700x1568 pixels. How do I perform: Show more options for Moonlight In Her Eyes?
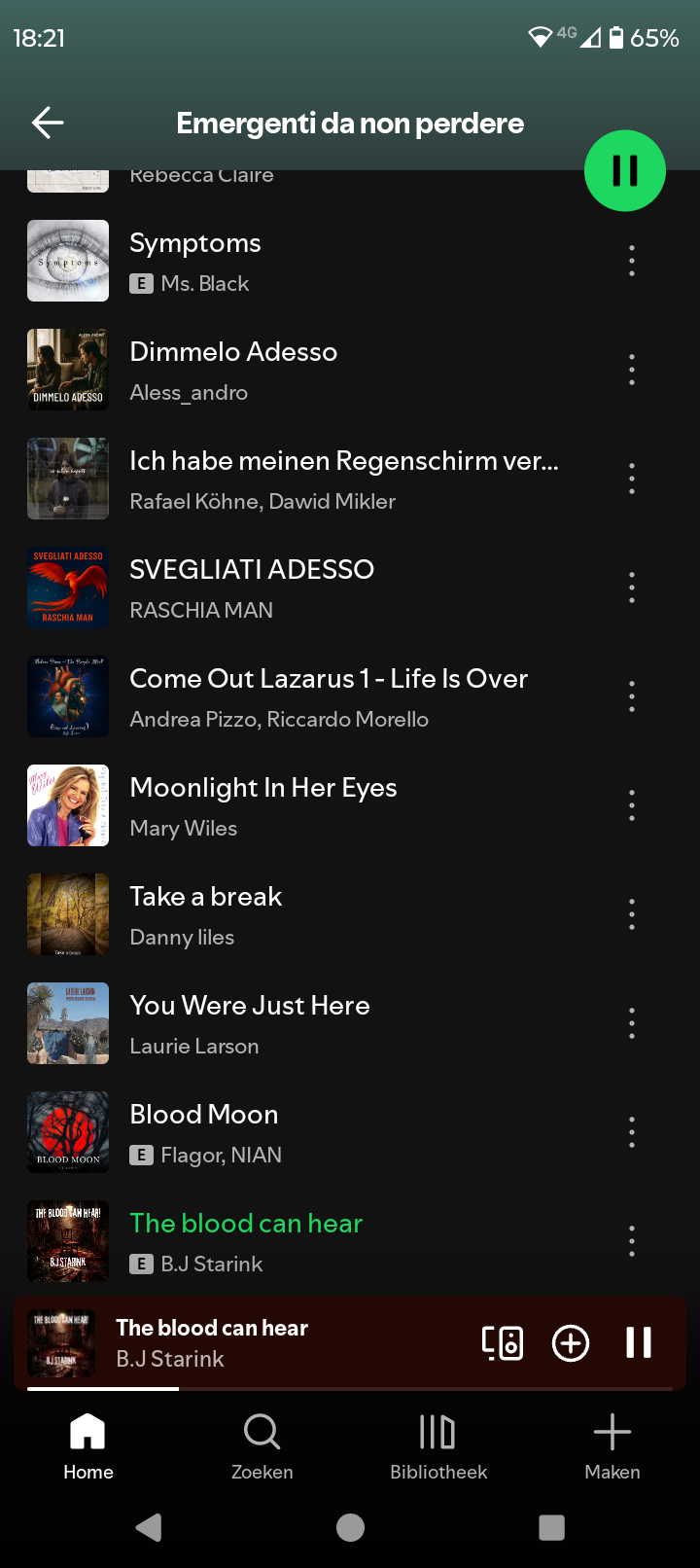pos(632,805)
